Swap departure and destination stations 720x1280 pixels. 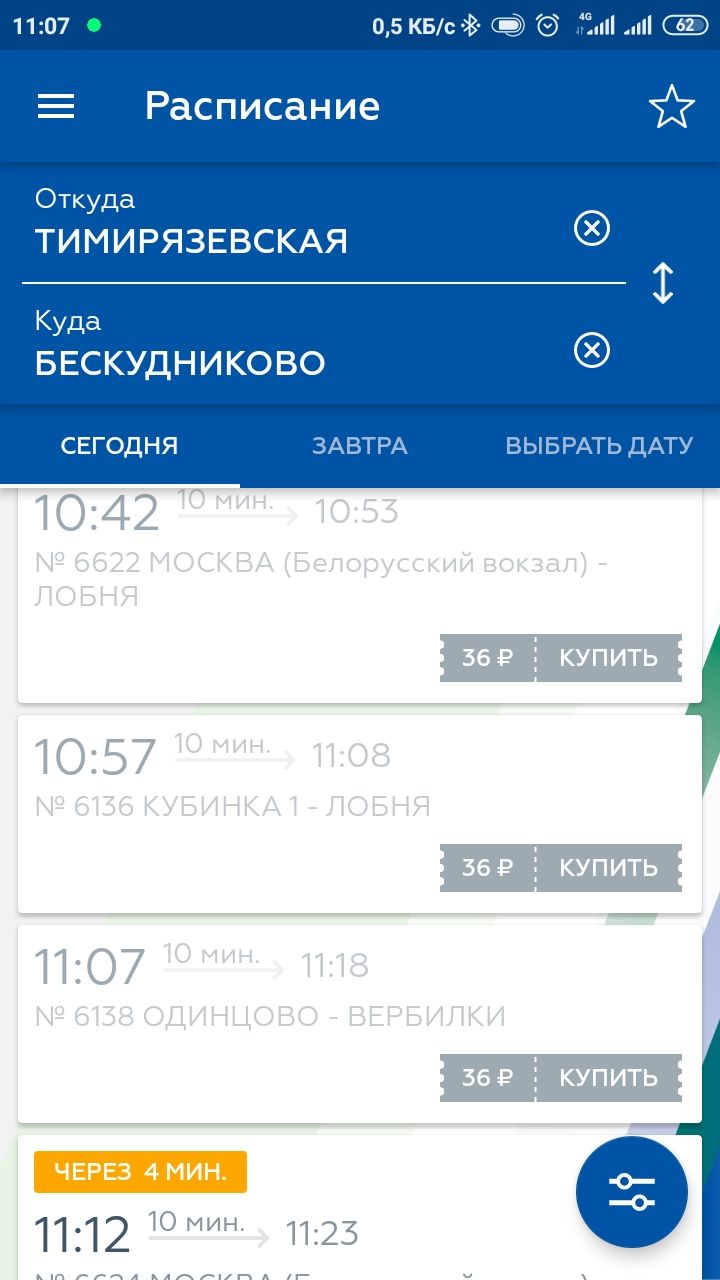663,283
